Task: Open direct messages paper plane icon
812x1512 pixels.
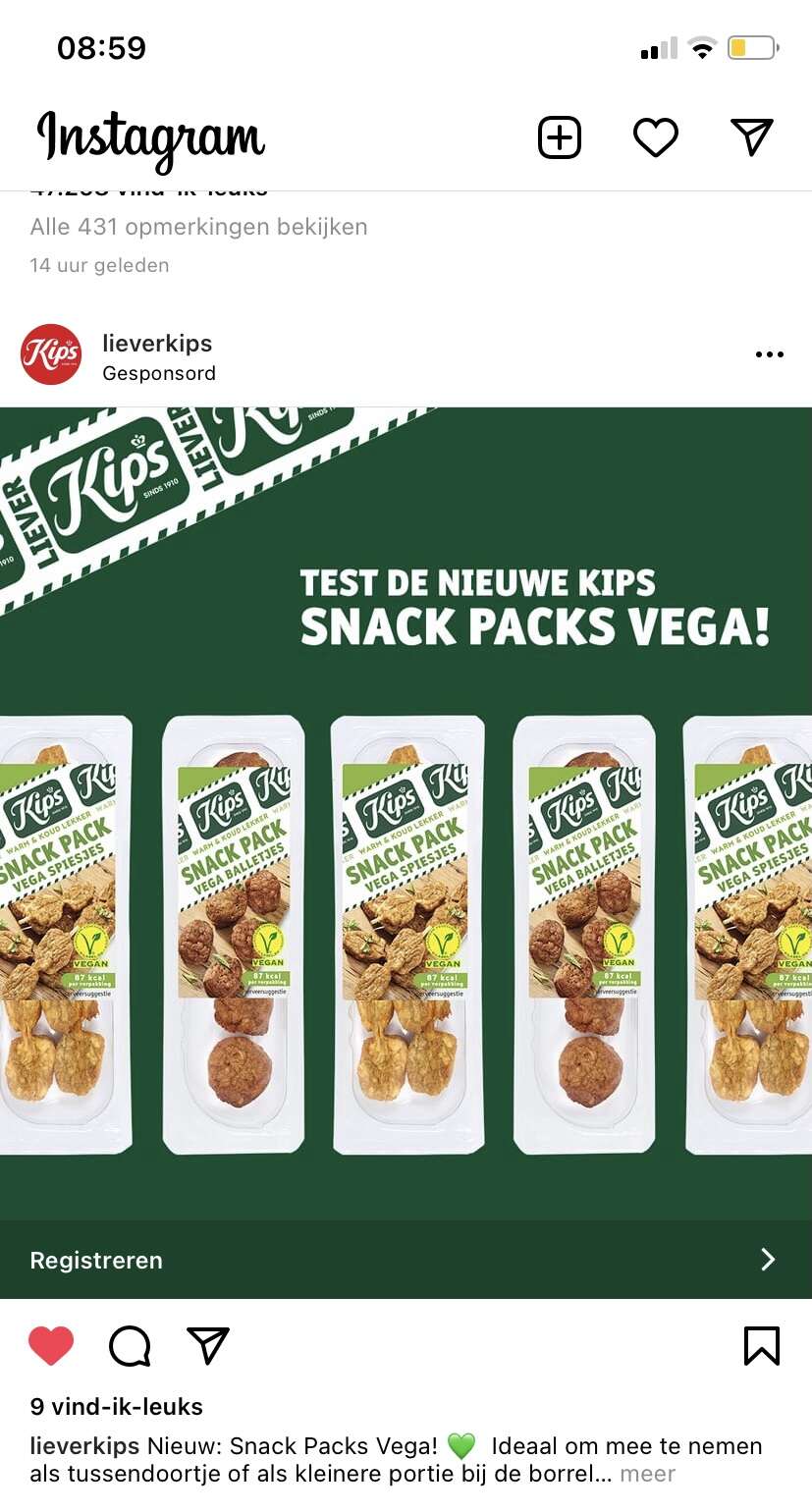Action: coord(752,137)
